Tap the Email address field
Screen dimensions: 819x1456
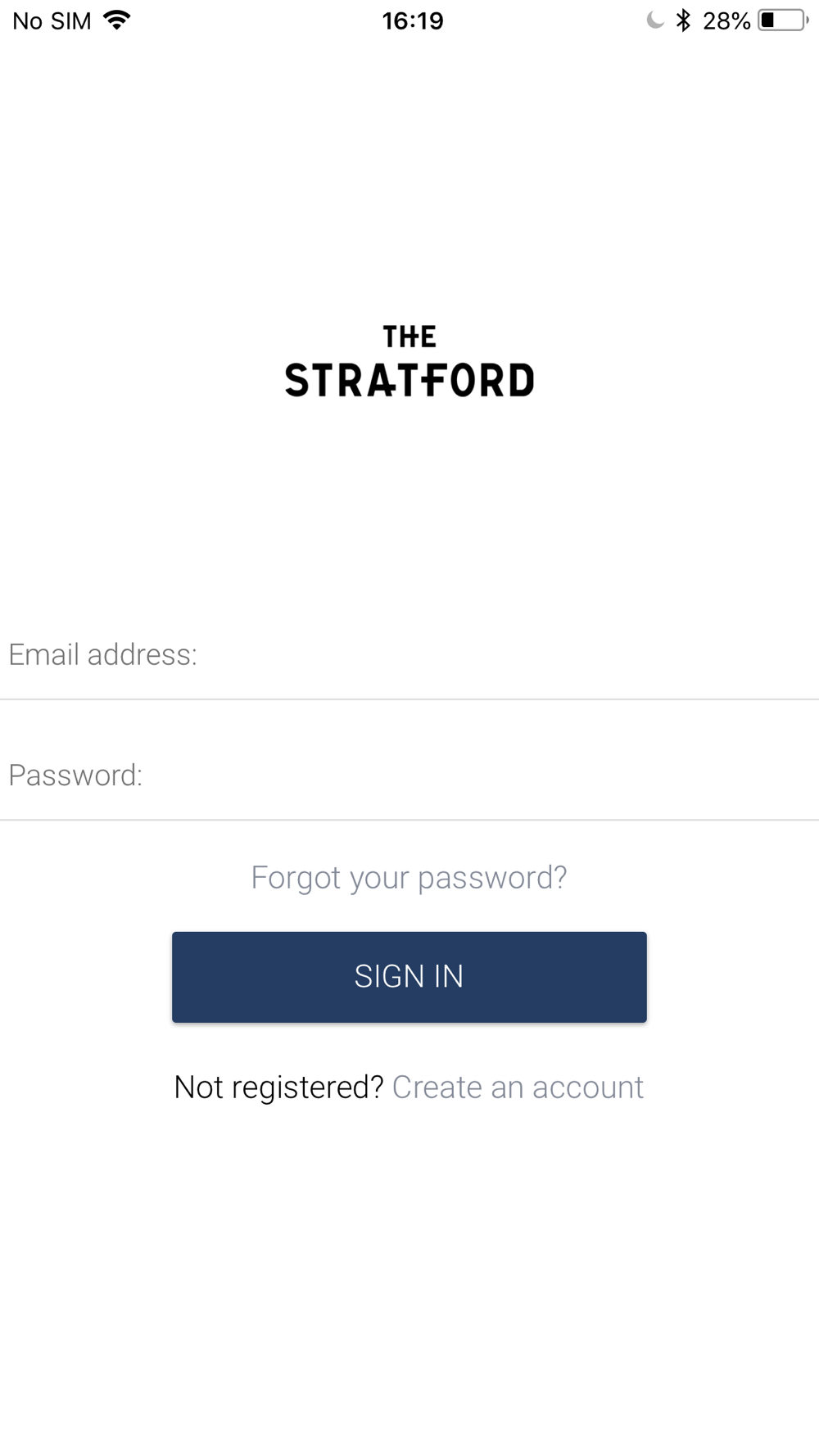coord(409,655)
